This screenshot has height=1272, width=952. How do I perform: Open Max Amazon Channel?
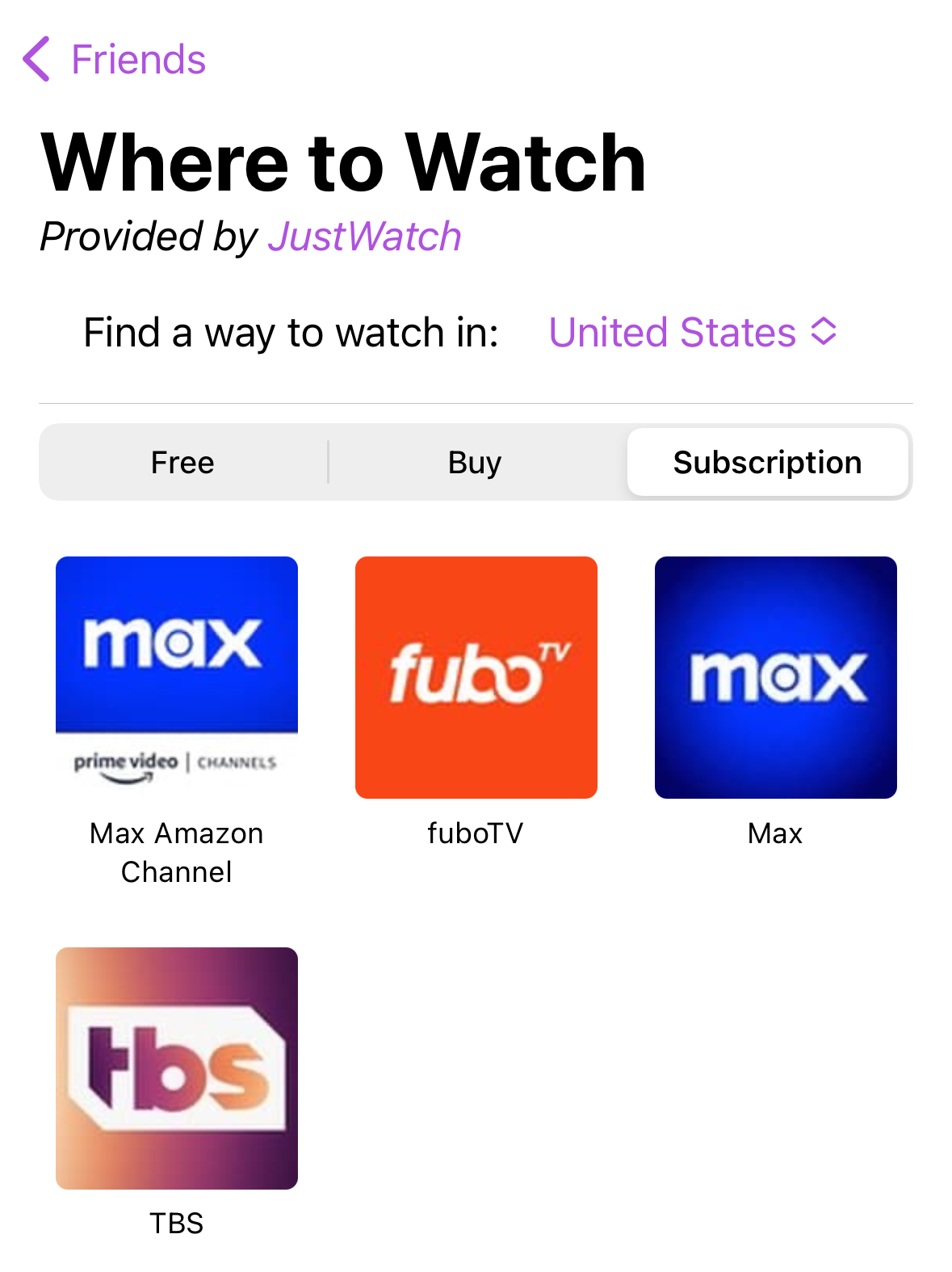177,678
